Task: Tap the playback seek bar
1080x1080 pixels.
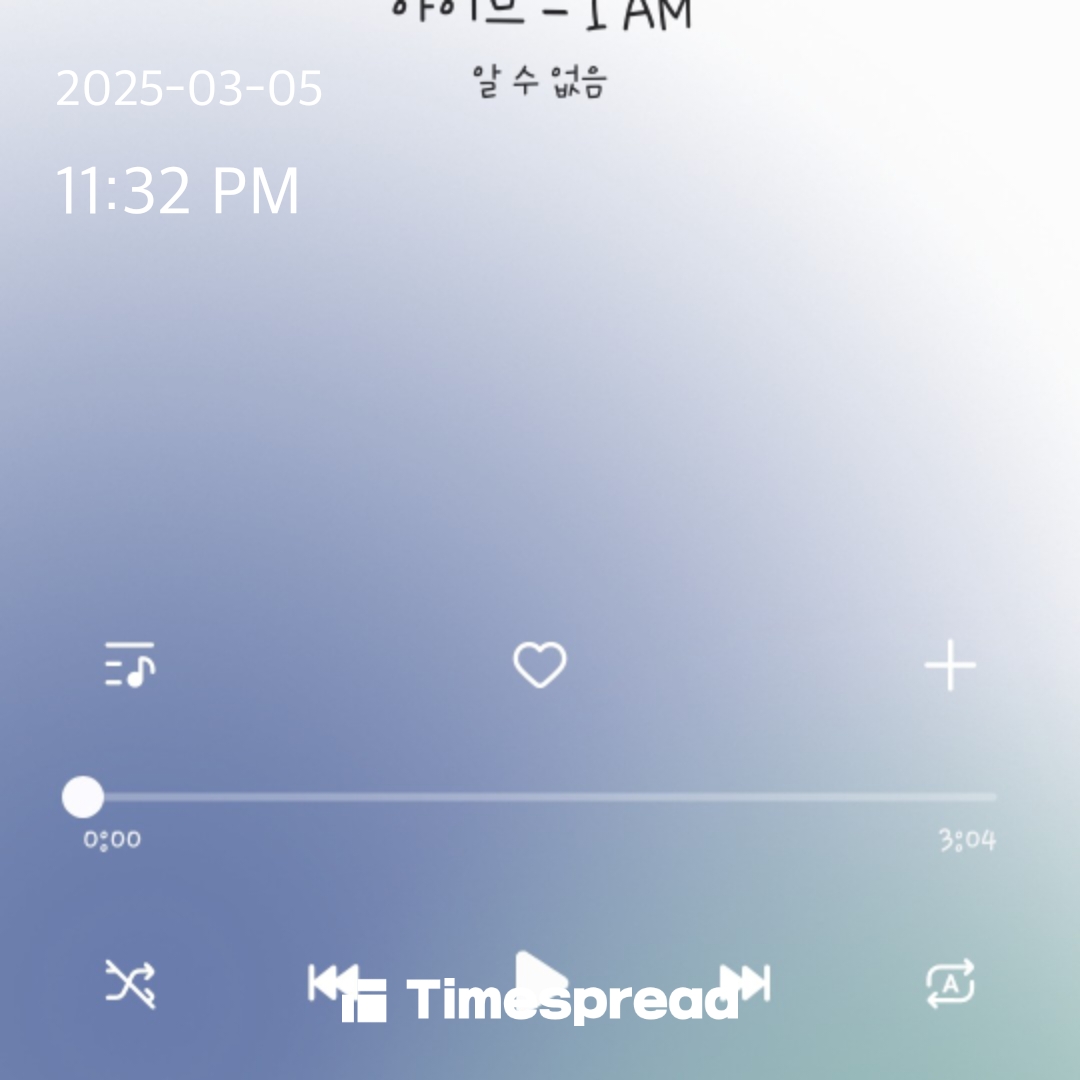Action: 540,797
